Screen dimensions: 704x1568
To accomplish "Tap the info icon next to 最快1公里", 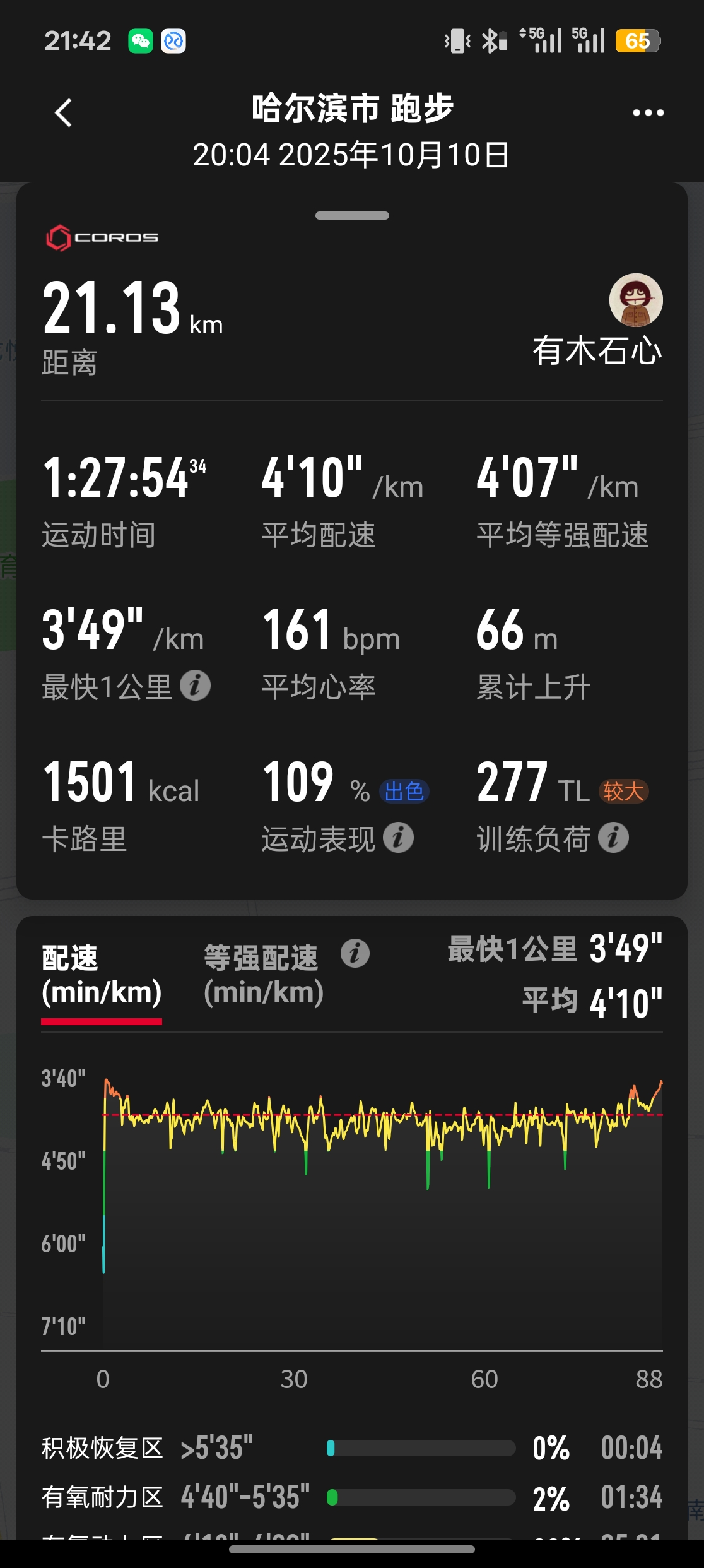I will coord(195,686).
